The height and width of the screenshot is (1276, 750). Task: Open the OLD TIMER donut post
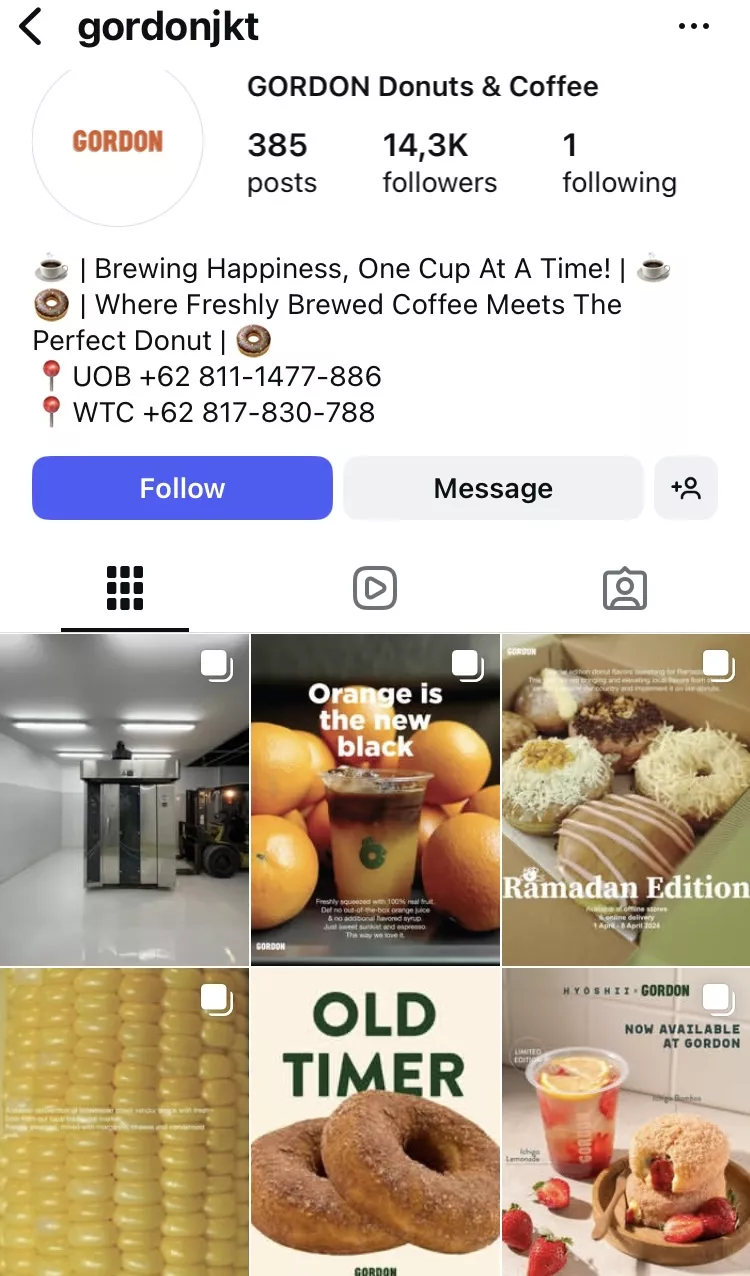click(x=375, y=1120)
